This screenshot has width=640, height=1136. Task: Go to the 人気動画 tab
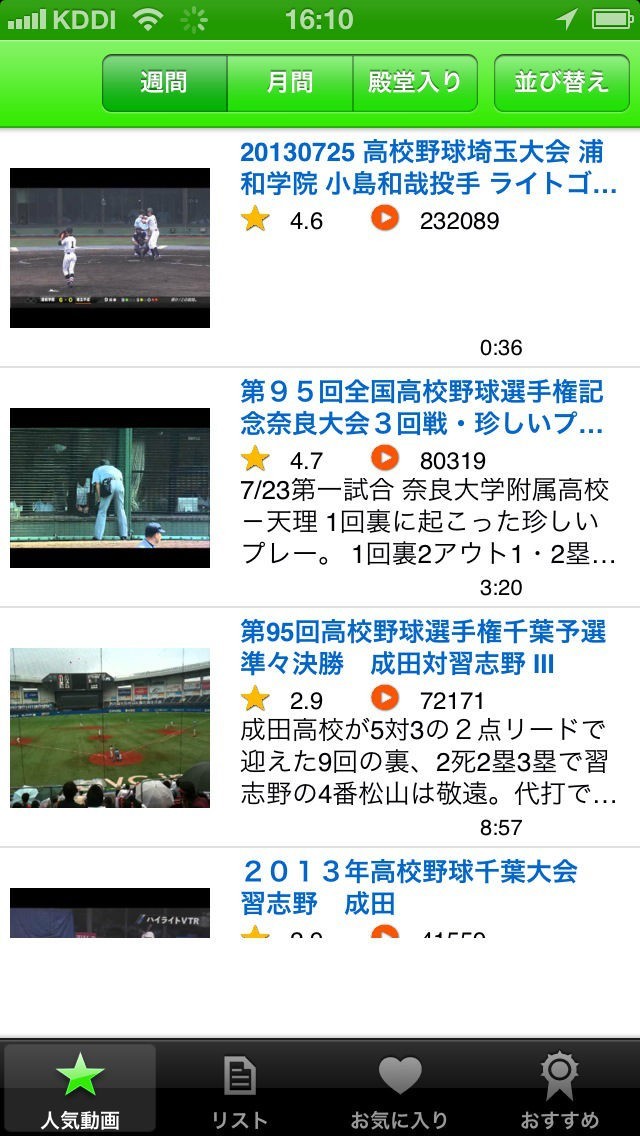tap(80, 1090)
